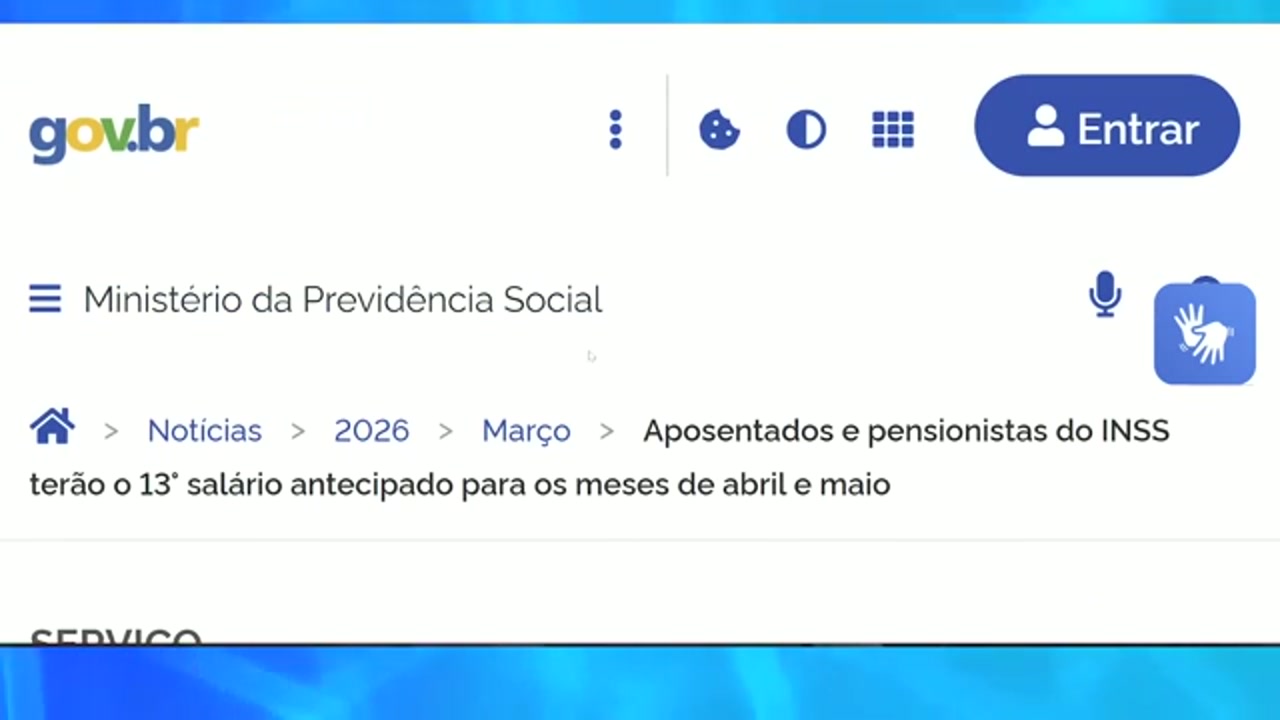Viewport: 1280px width, 720px height.
Task: Open cookie preferences icon
Action: tap(719, 130)
